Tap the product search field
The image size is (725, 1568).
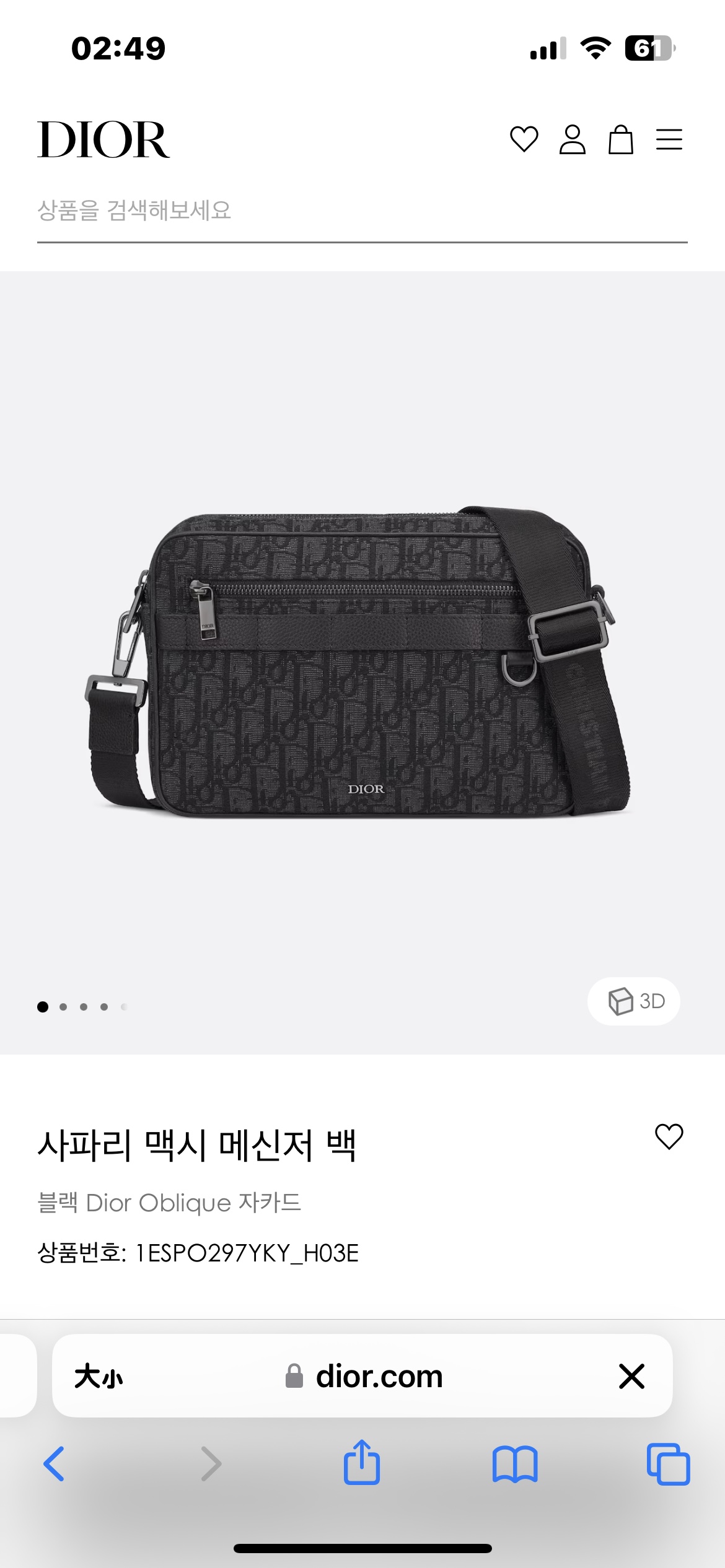[362, 211]
